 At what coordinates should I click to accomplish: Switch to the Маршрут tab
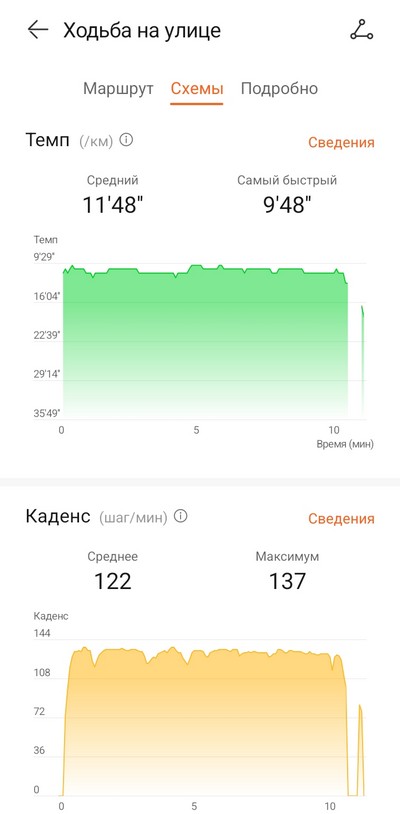coord(118,88)
